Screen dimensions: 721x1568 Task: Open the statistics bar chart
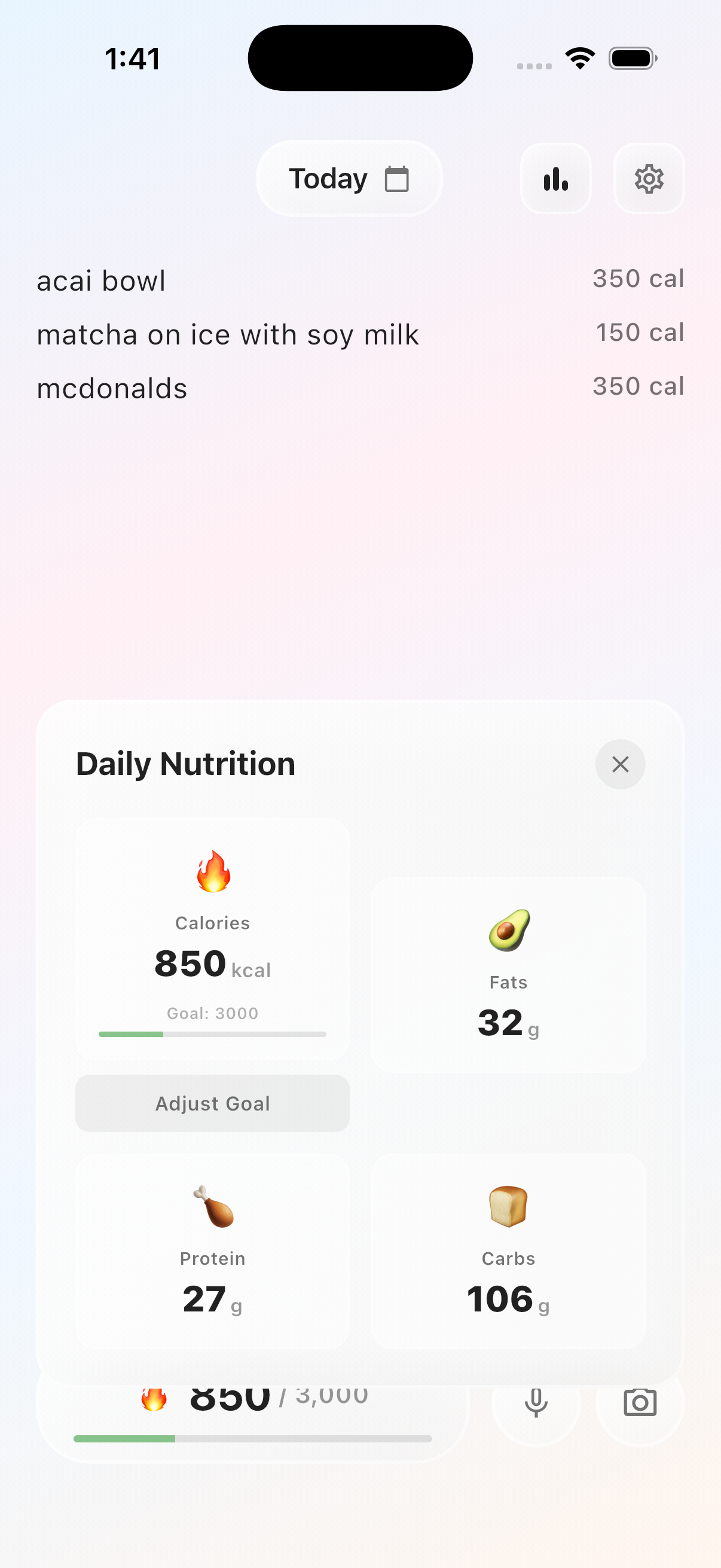click(x=555, y=178)
